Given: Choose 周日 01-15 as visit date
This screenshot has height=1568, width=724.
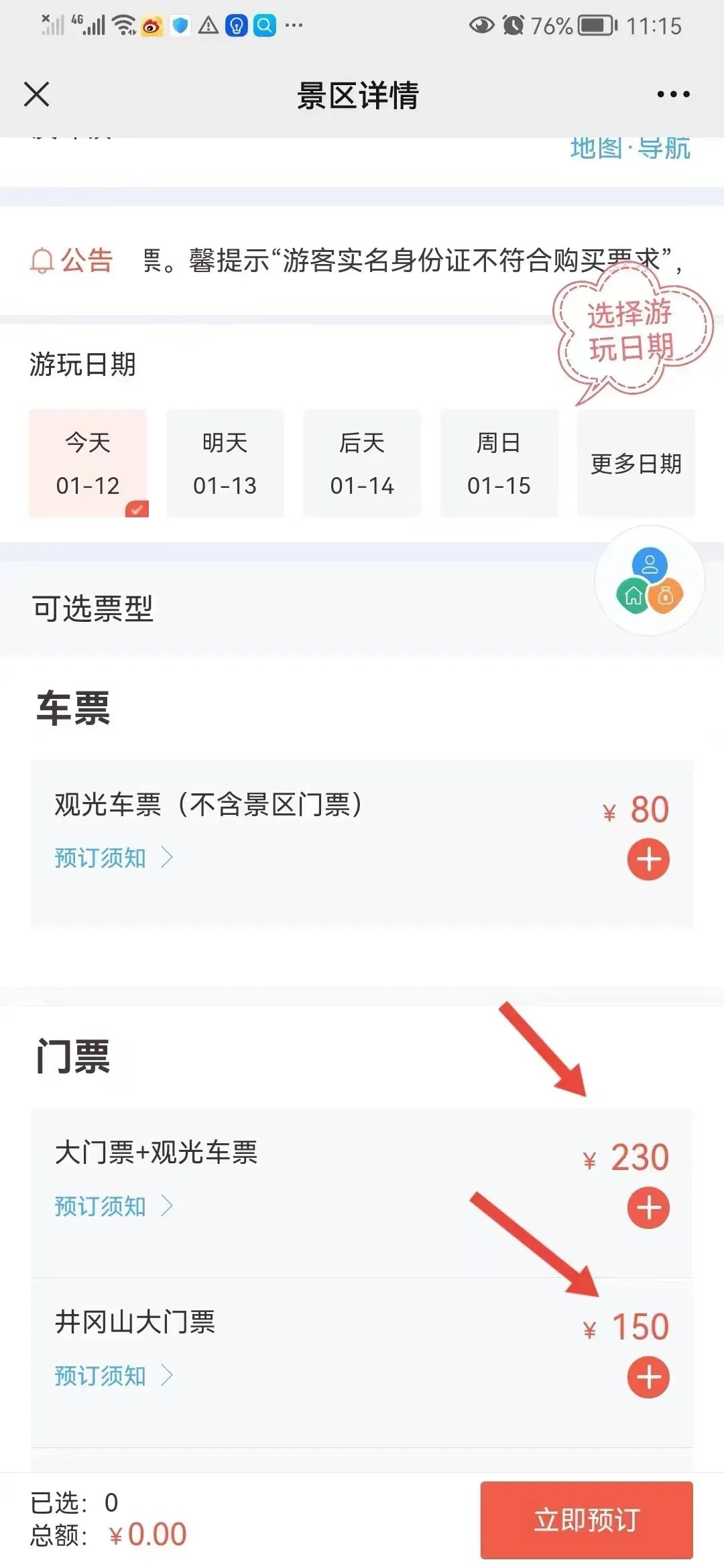Looking at the screenshot, I should coord(499,463).
